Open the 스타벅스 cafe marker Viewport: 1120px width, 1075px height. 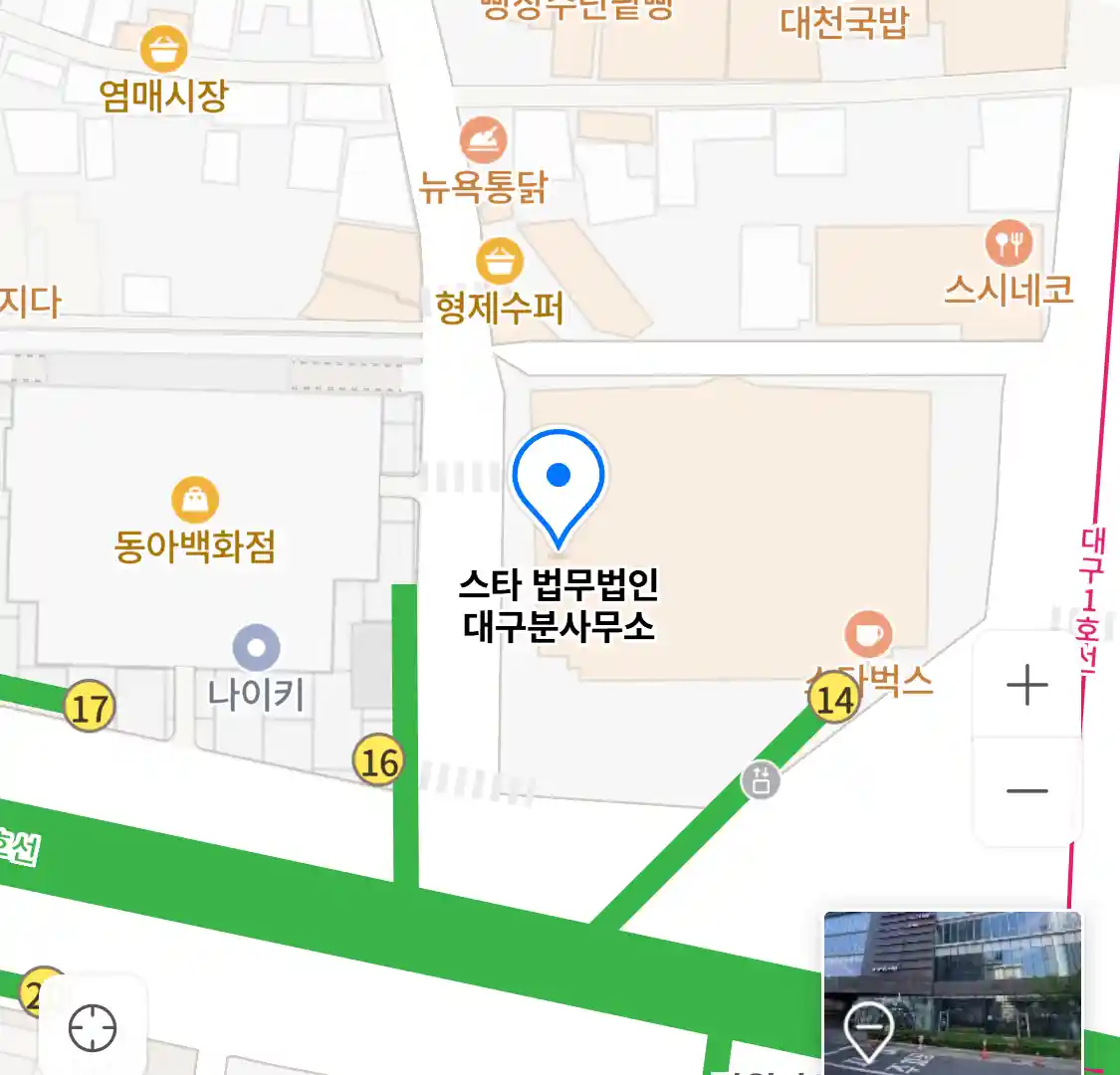[868, 634]
